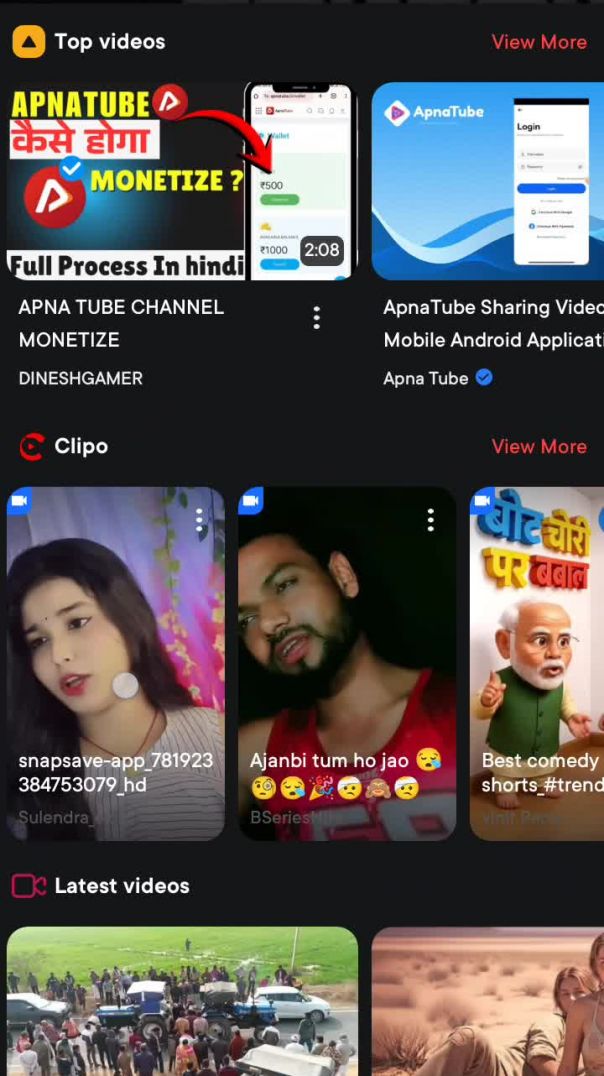Viewport: 604px width, 1076px height.
Task: Open options on Ajanbi tum ho jao clip
Action: coord(430,519)
